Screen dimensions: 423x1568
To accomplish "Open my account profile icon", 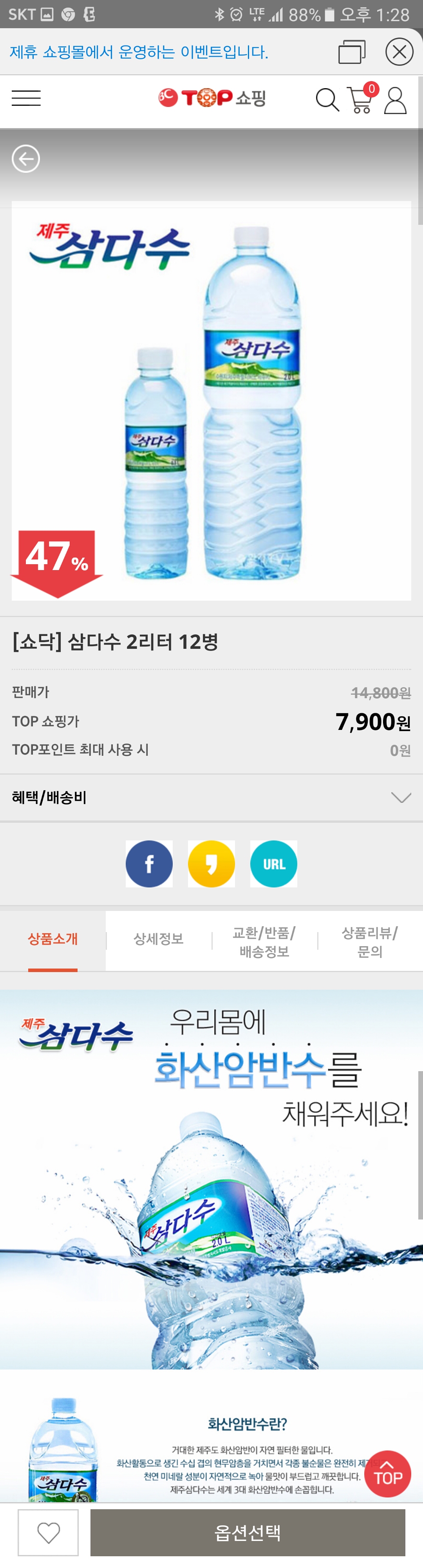I will click(x=396, y=100).
